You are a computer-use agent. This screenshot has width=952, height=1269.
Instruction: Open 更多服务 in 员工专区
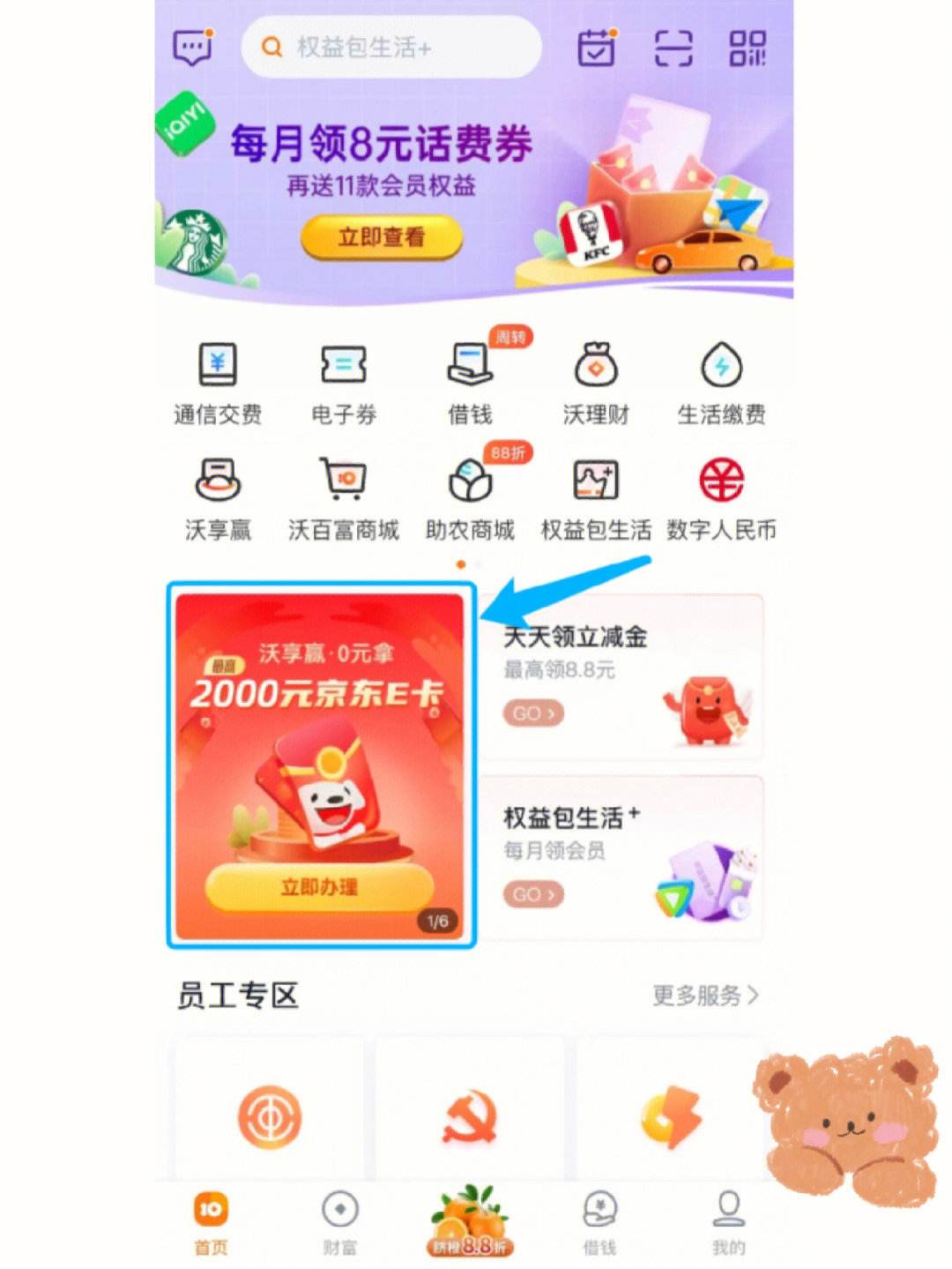point(704,996)
